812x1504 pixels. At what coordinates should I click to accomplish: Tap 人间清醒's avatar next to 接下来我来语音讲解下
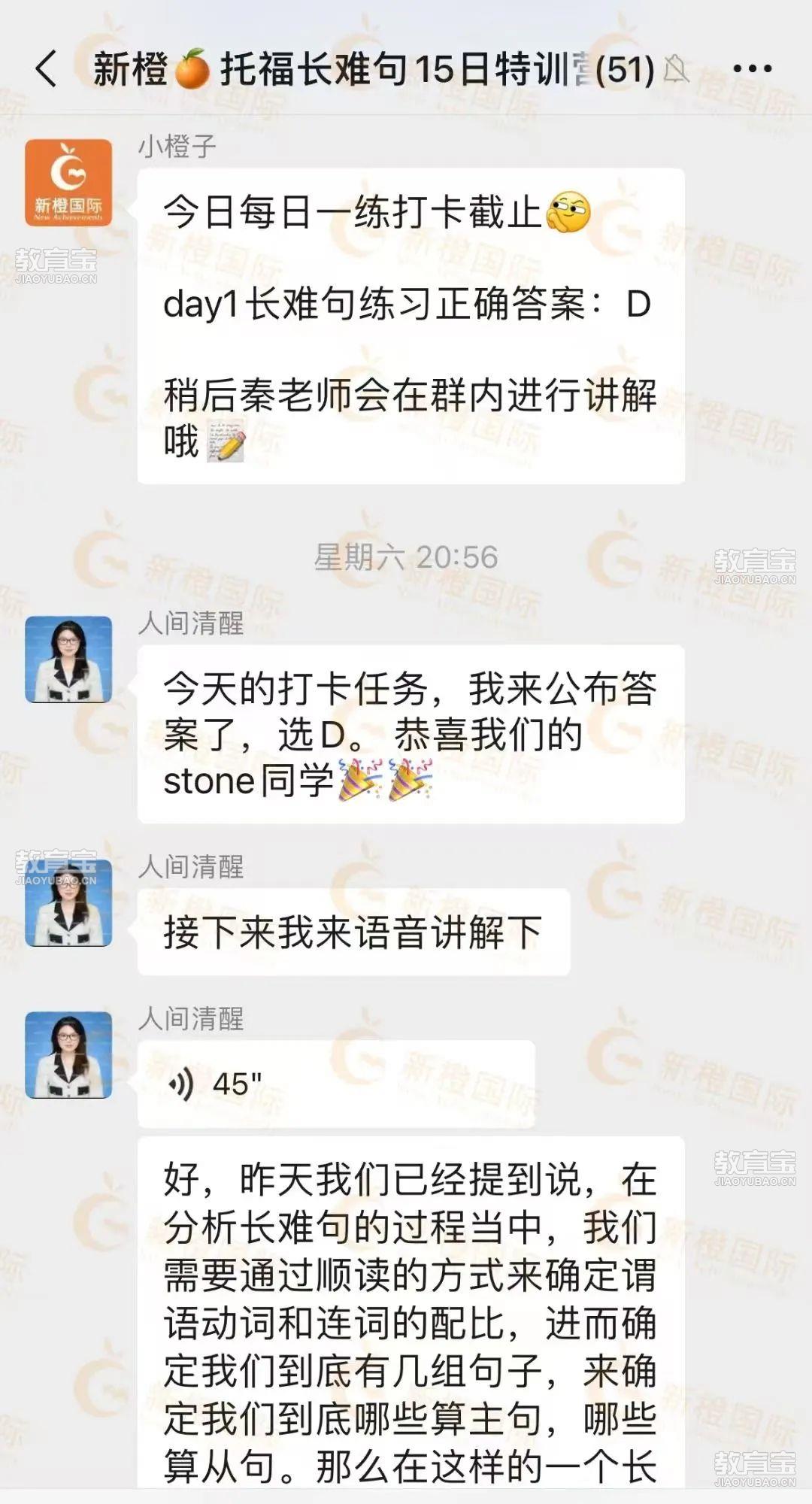[68, 902]
